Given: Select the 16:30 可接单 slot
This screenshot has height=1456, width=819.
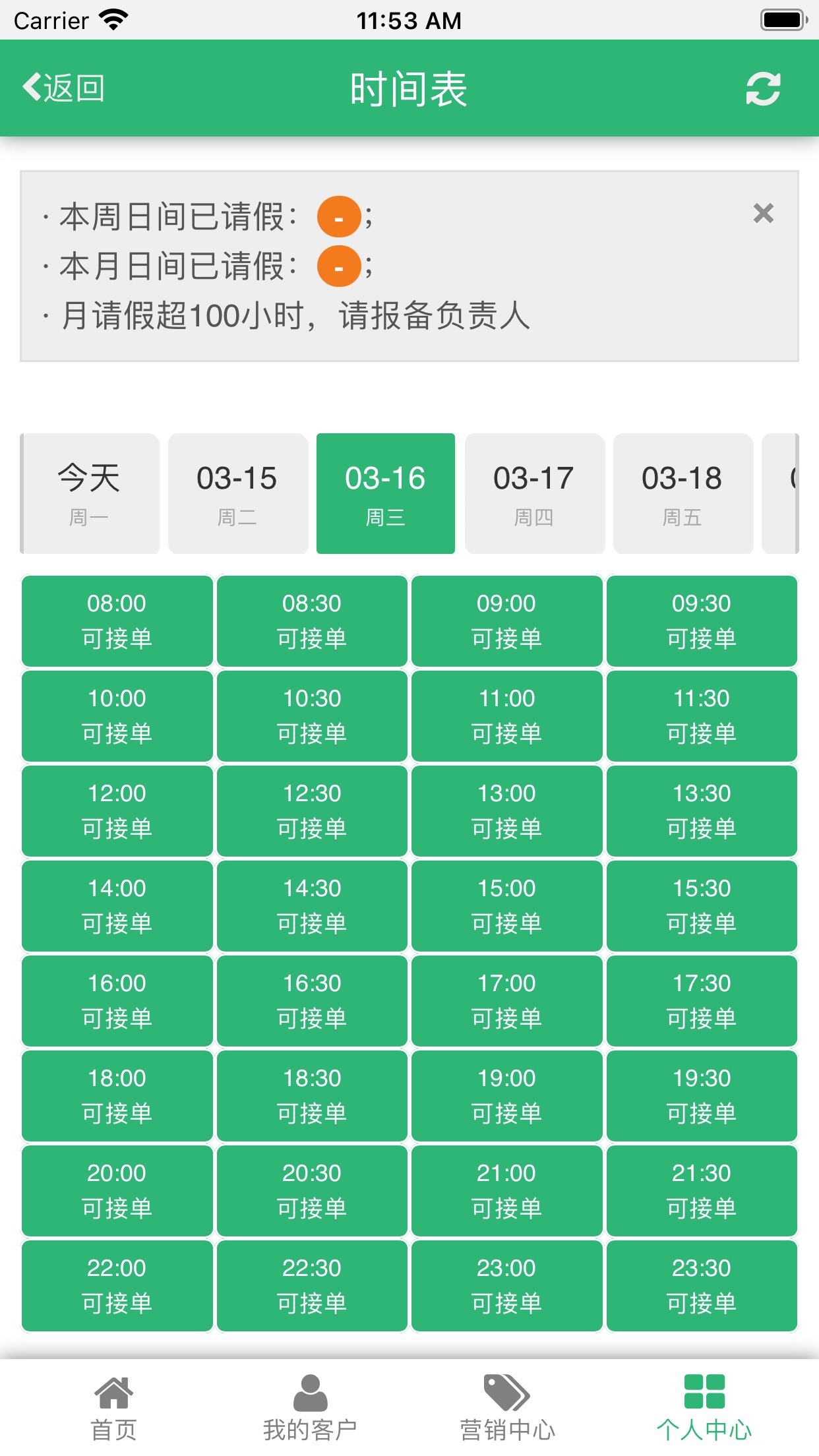Looking at the screenshot, I should pos(311,1001).
